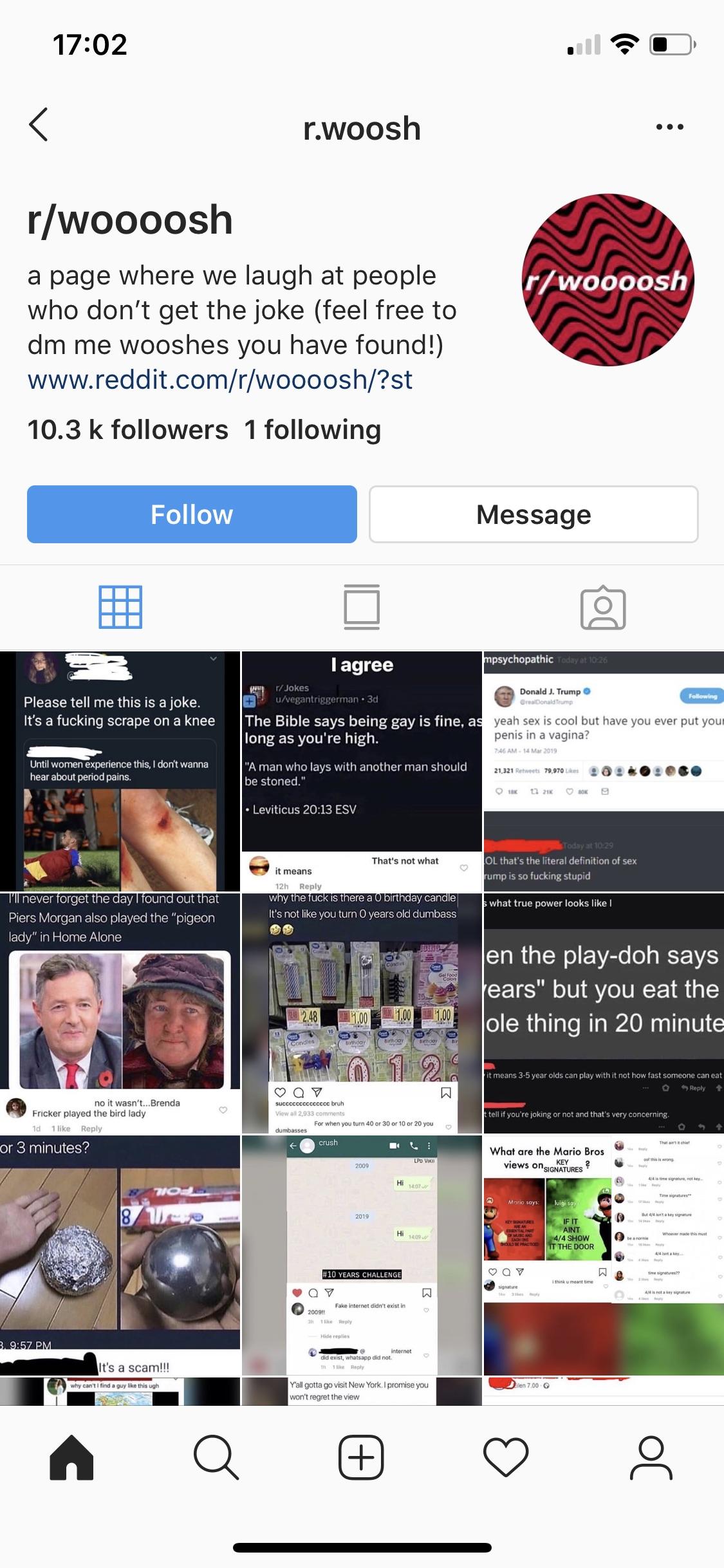This screenshot has width=724, height=1568.
Task: Open the Bible says being gay post
Action: click(362, 771)
